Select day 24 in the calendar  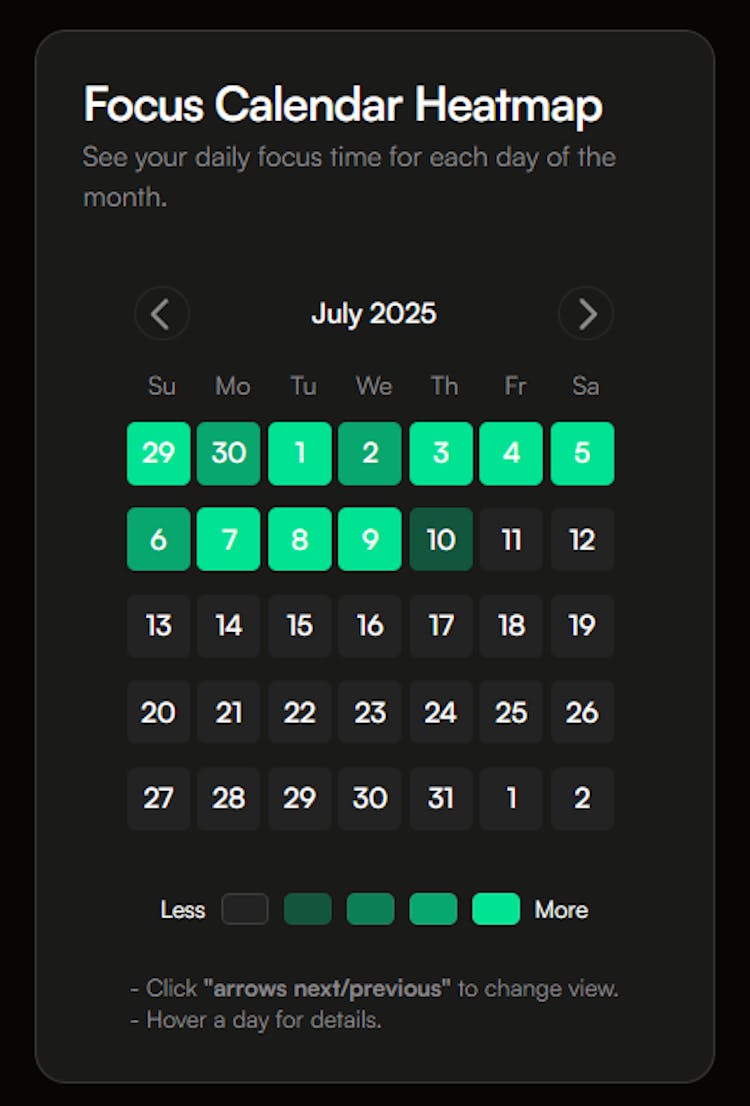click(x=441, y=713)
